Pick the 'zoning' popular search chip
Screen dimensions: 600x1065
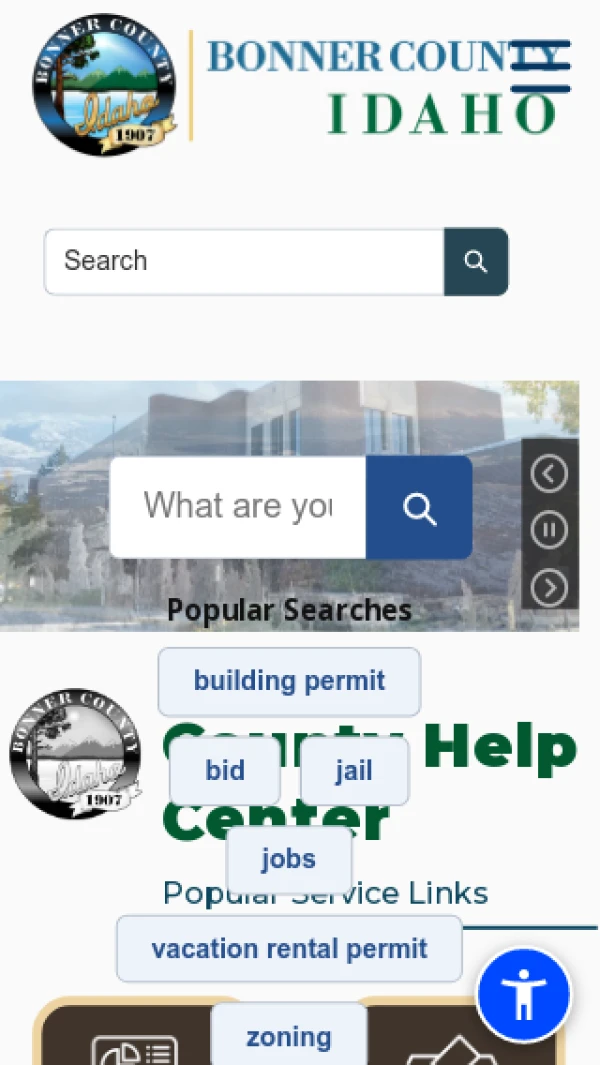pyautogui.click(x=289, y=1036)
